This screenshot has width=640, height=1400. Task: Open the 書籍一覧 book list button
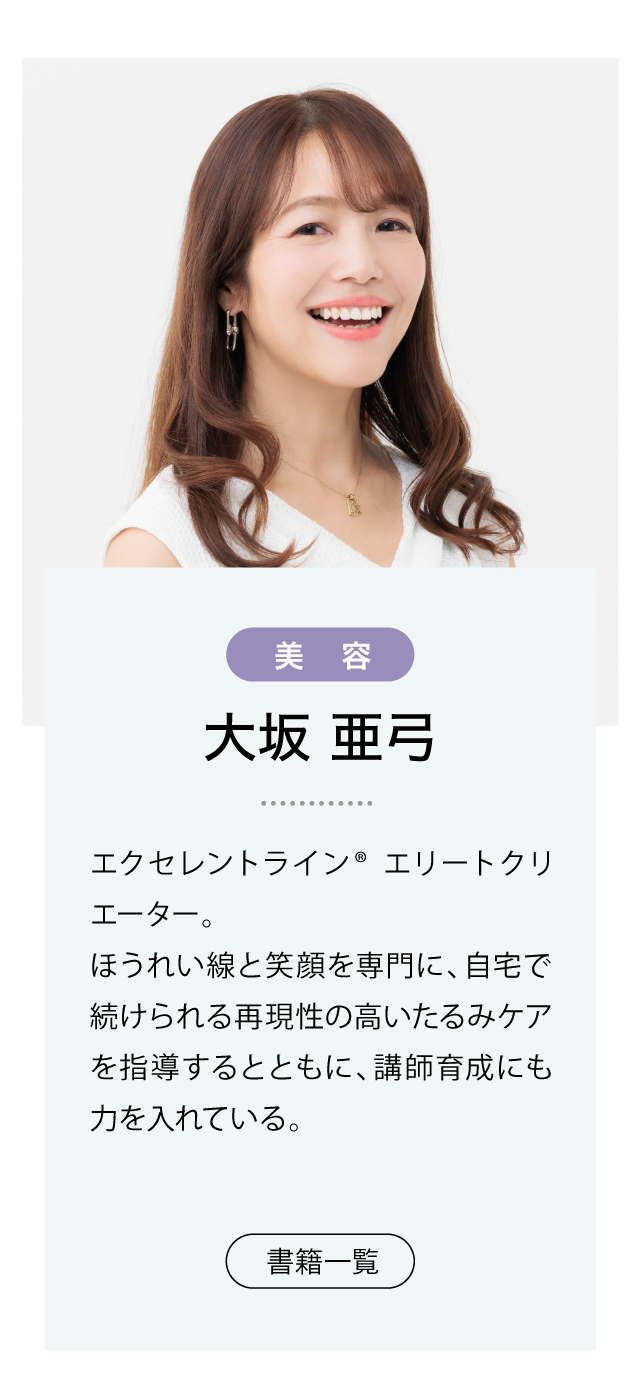[320, 1261]
